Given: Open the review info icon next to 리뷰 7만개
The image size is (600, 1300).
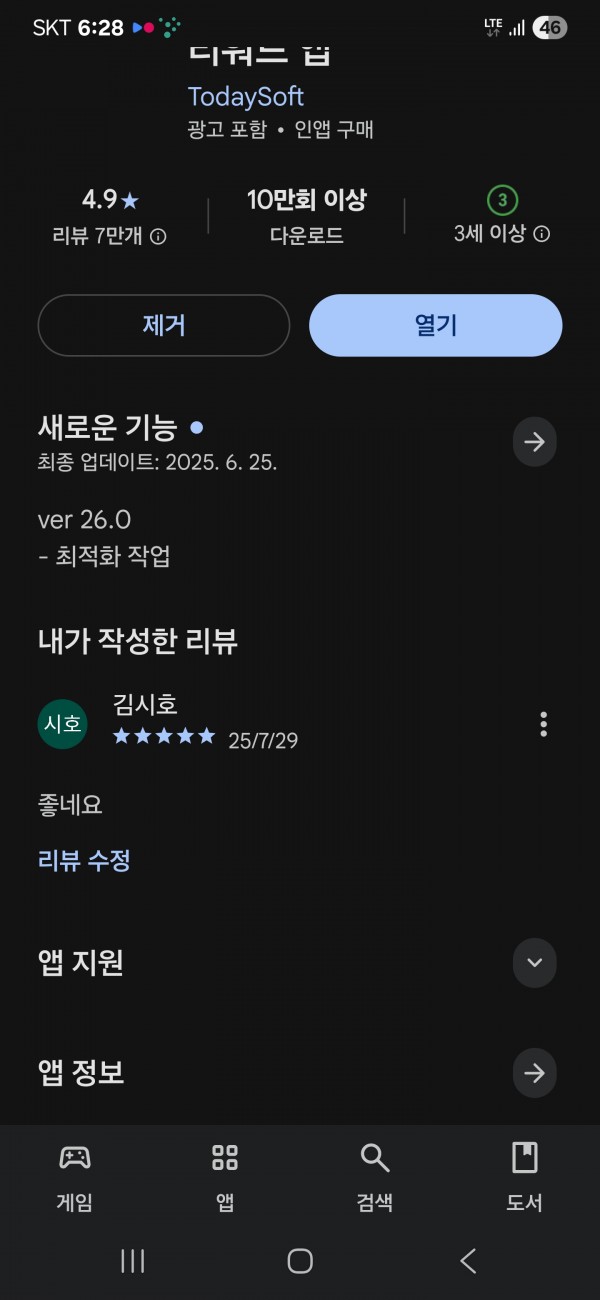Looking at the screenshot, I should click(x=158, y=236).
